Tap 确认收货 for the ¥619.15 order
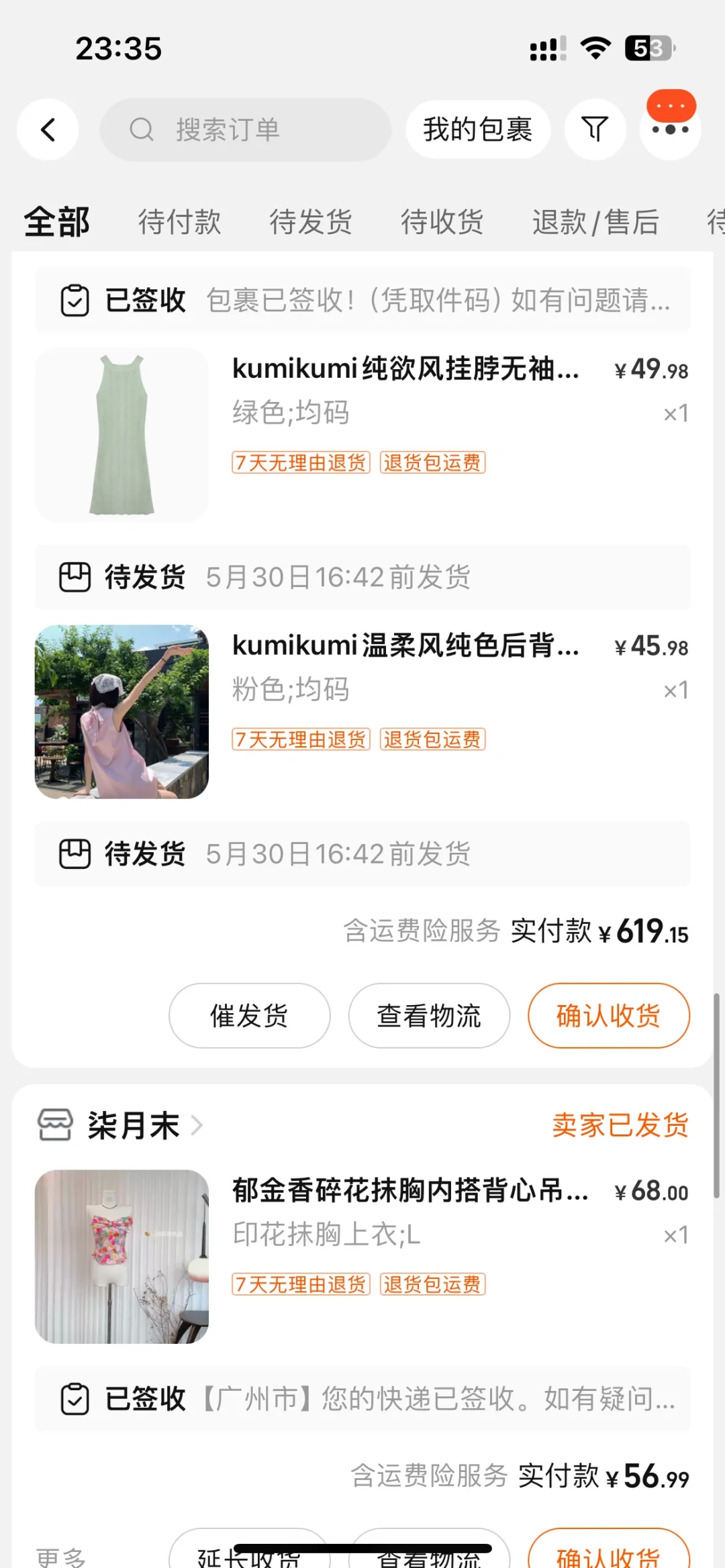Image resolution: width=725 pixels, height=1568 pixels. [x=609, y=1016]
